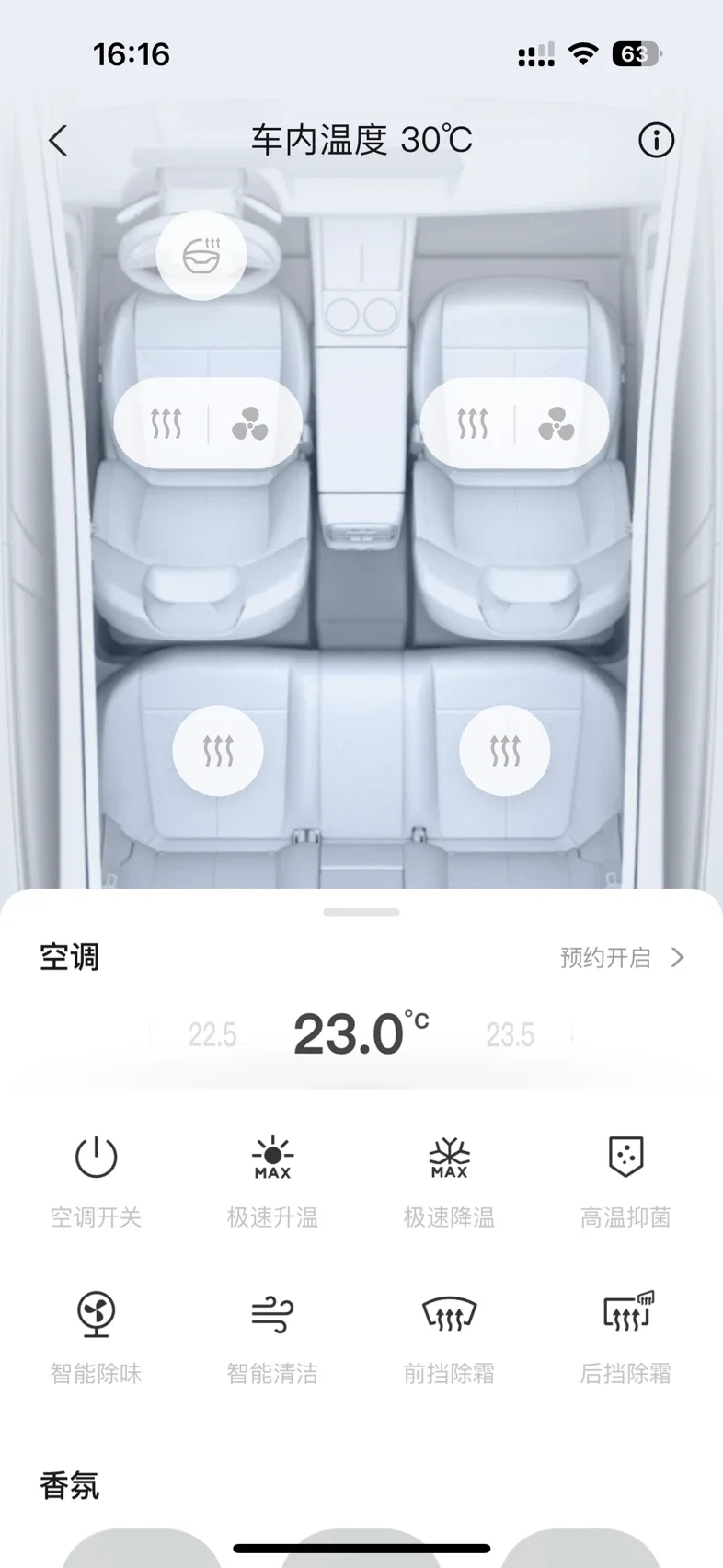Start 智能除味 odor removal
Viewport: 723px width, 1568px height.
pos(96,1336)
